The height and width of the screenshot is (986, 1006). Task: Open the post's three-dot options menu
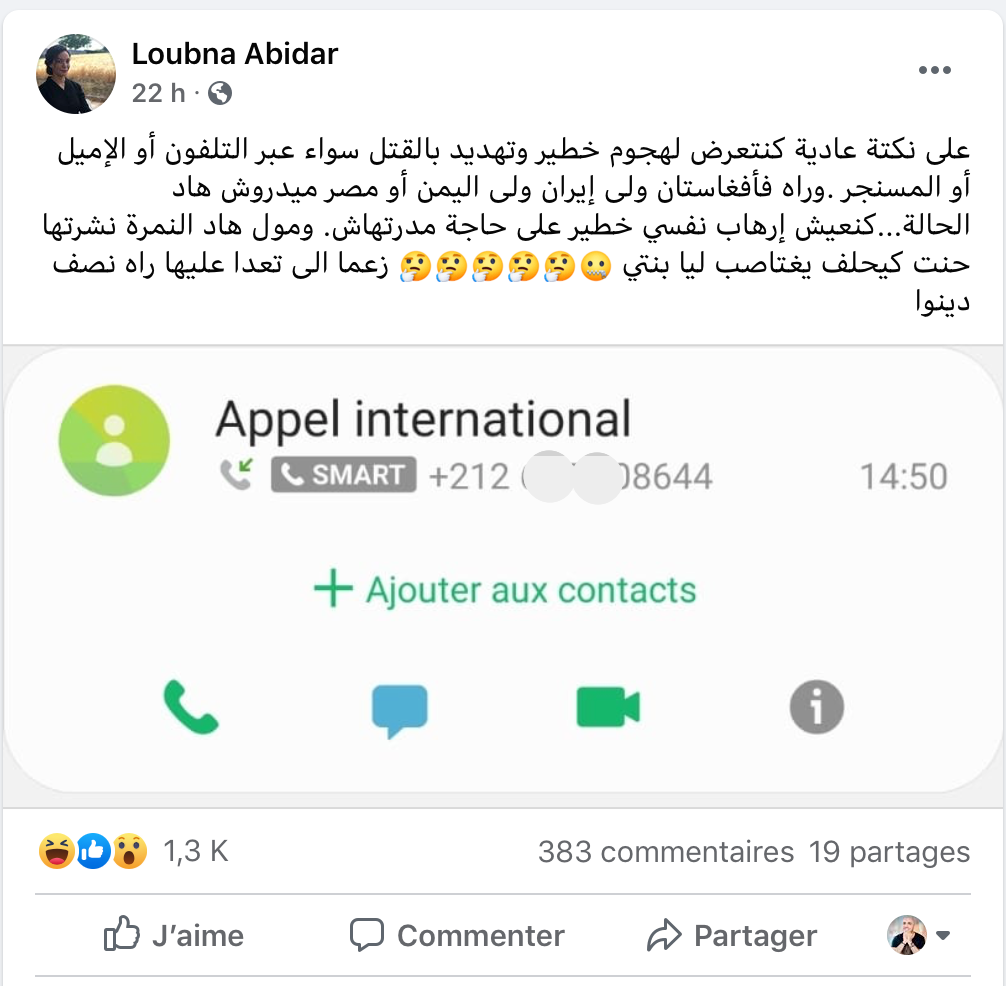pos(934,70)
